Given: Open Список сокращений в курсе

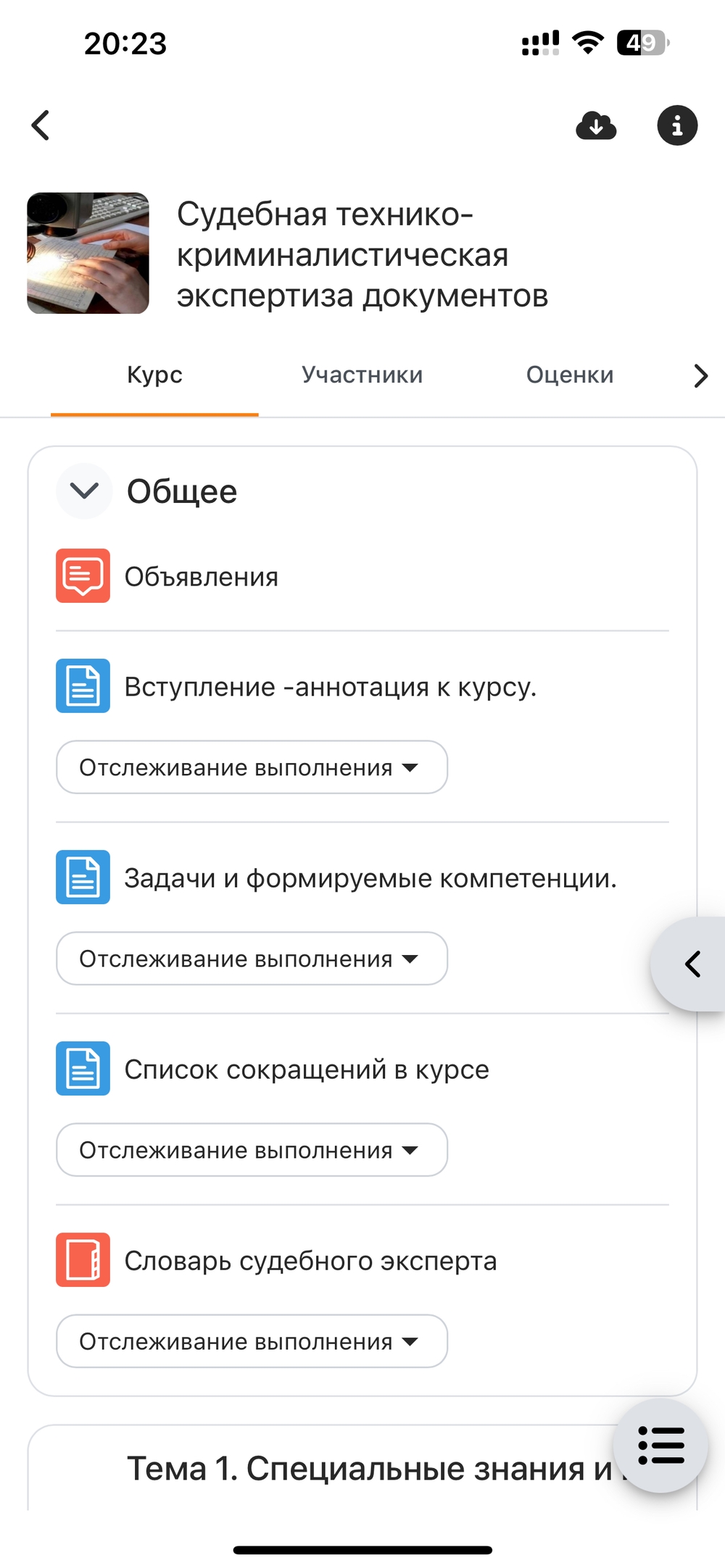Looking at the screenshot, I should click(307, 1069).
